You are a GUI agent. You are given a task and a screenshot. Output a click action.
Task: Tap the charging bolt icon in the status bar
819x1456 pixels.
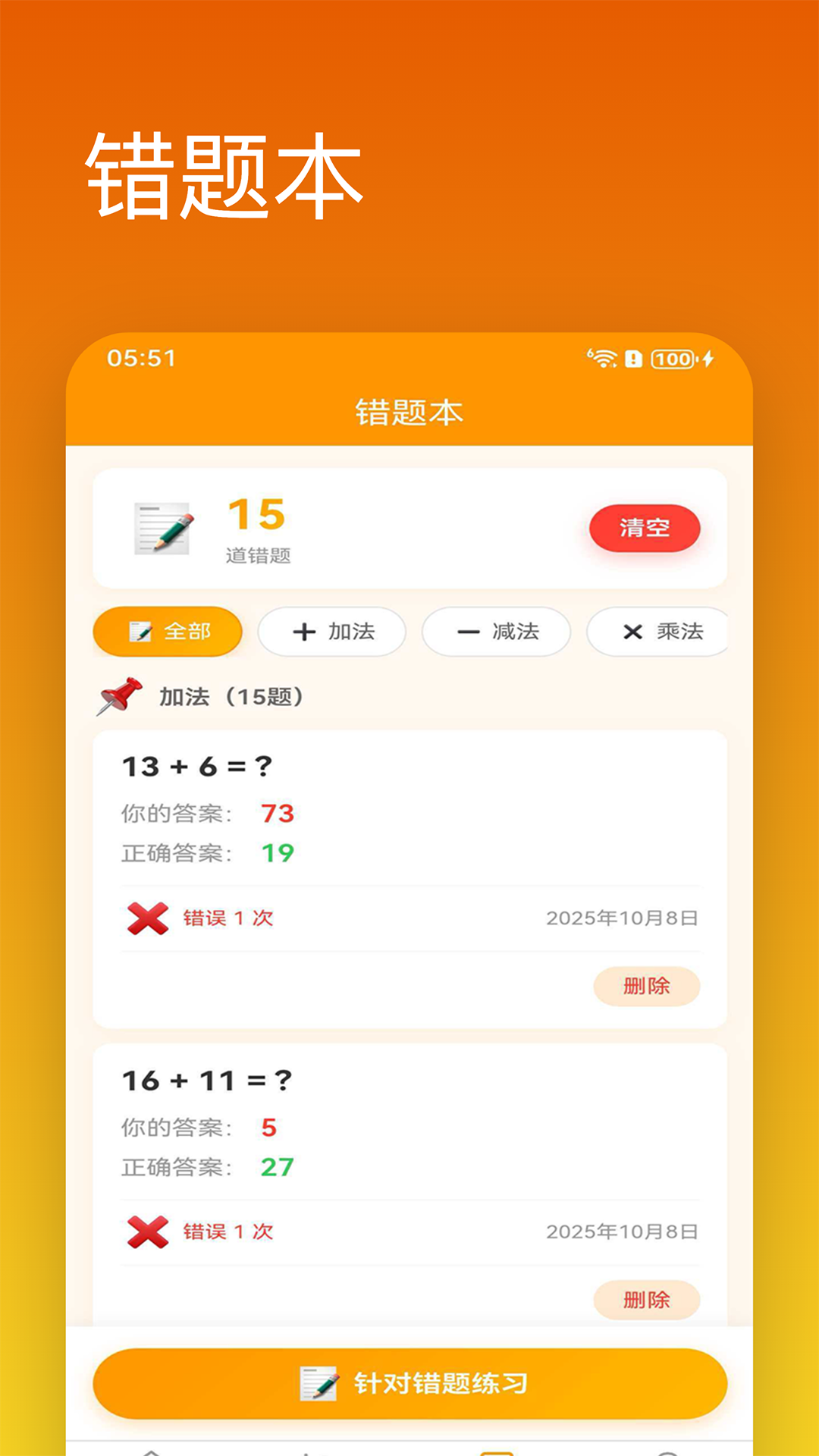tap(708, 356)
